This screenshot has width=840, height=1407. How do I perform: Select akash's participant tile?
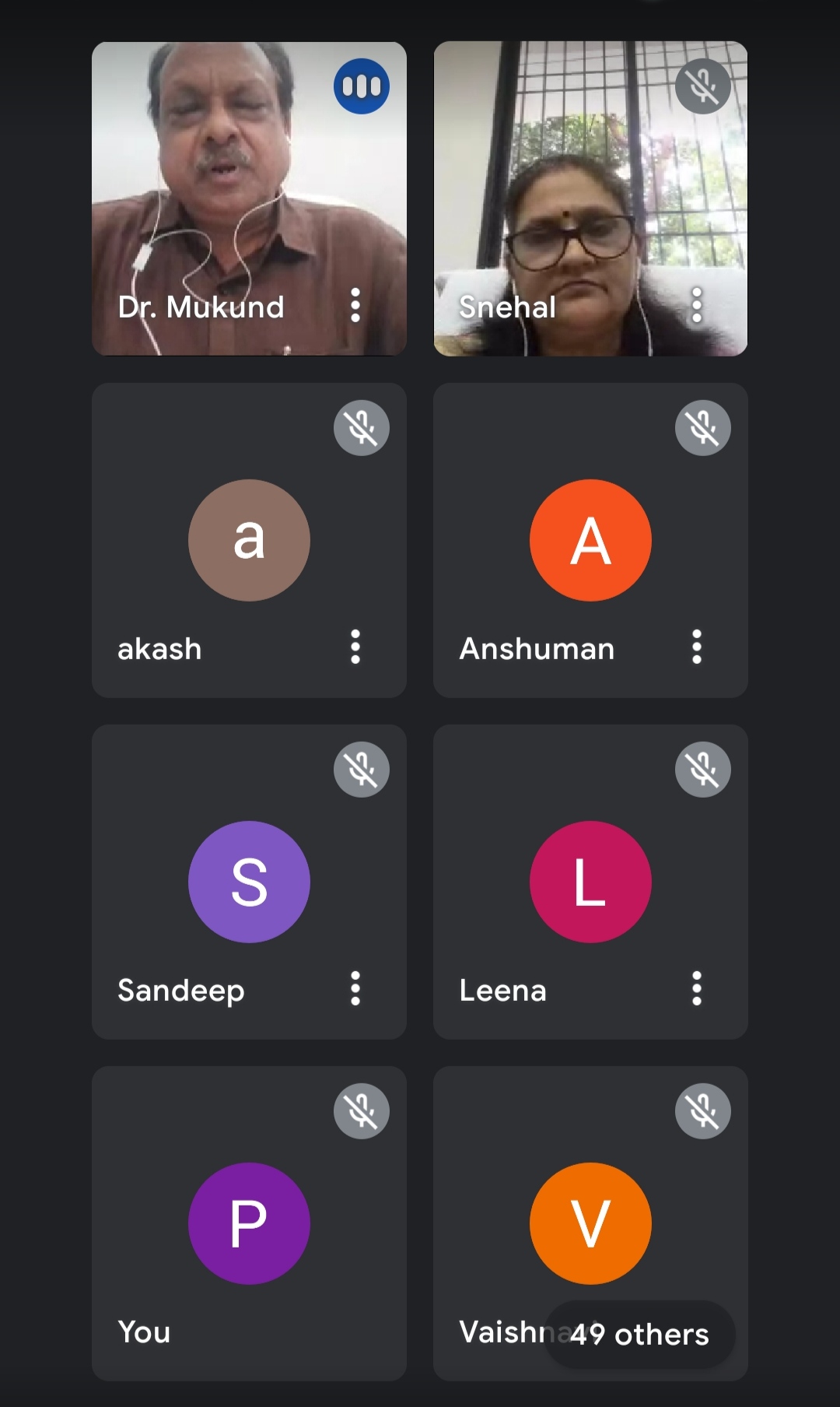click(249, 540)
